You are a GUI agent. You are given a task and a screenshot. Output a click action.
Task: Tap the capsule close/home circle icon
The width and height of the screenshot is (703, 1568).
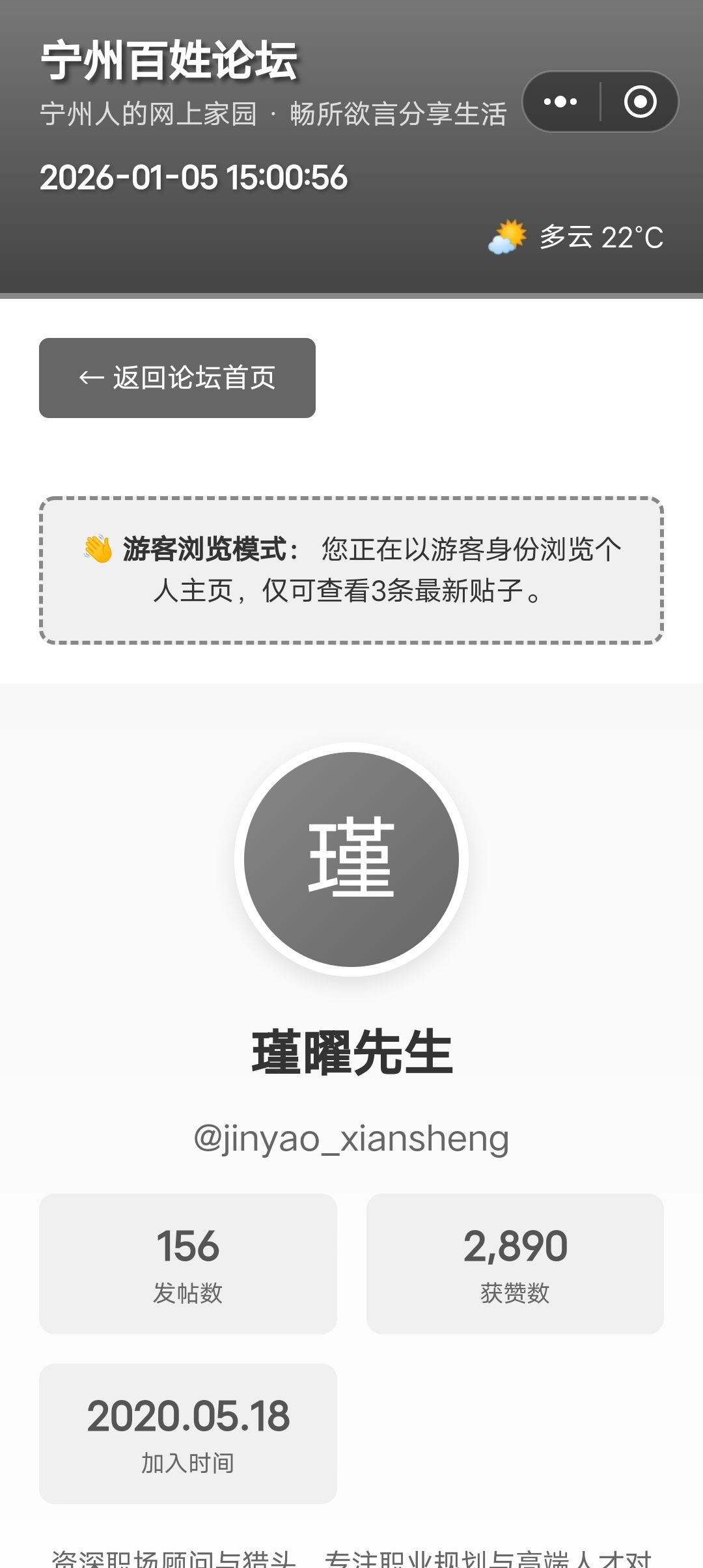pos(642,101)
